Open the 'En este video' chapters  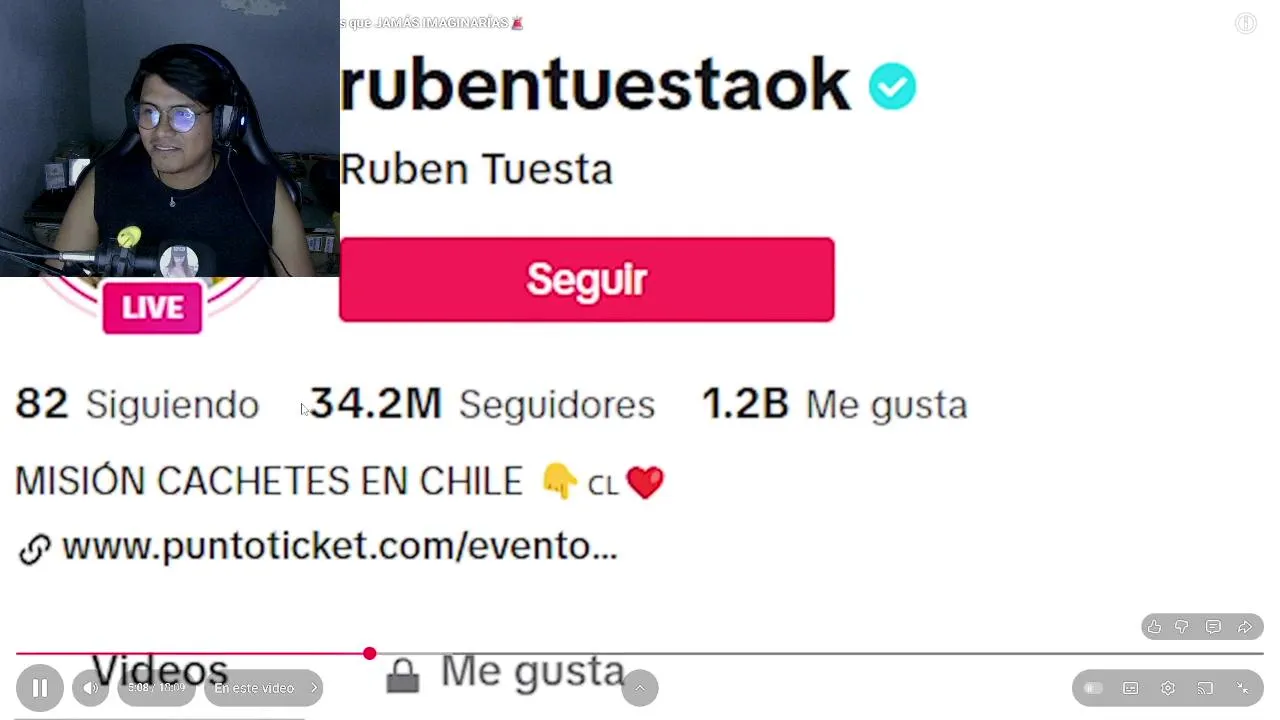(x=264, y=688)
